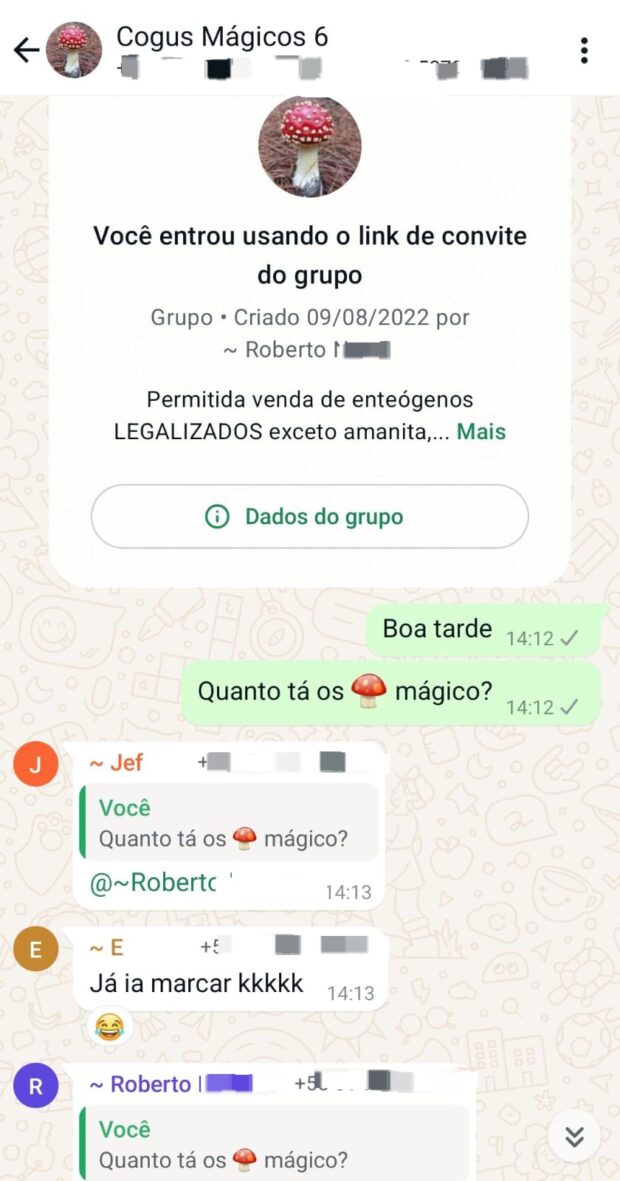Jump to latest messages with down arrows

(x=574, y=1137)
